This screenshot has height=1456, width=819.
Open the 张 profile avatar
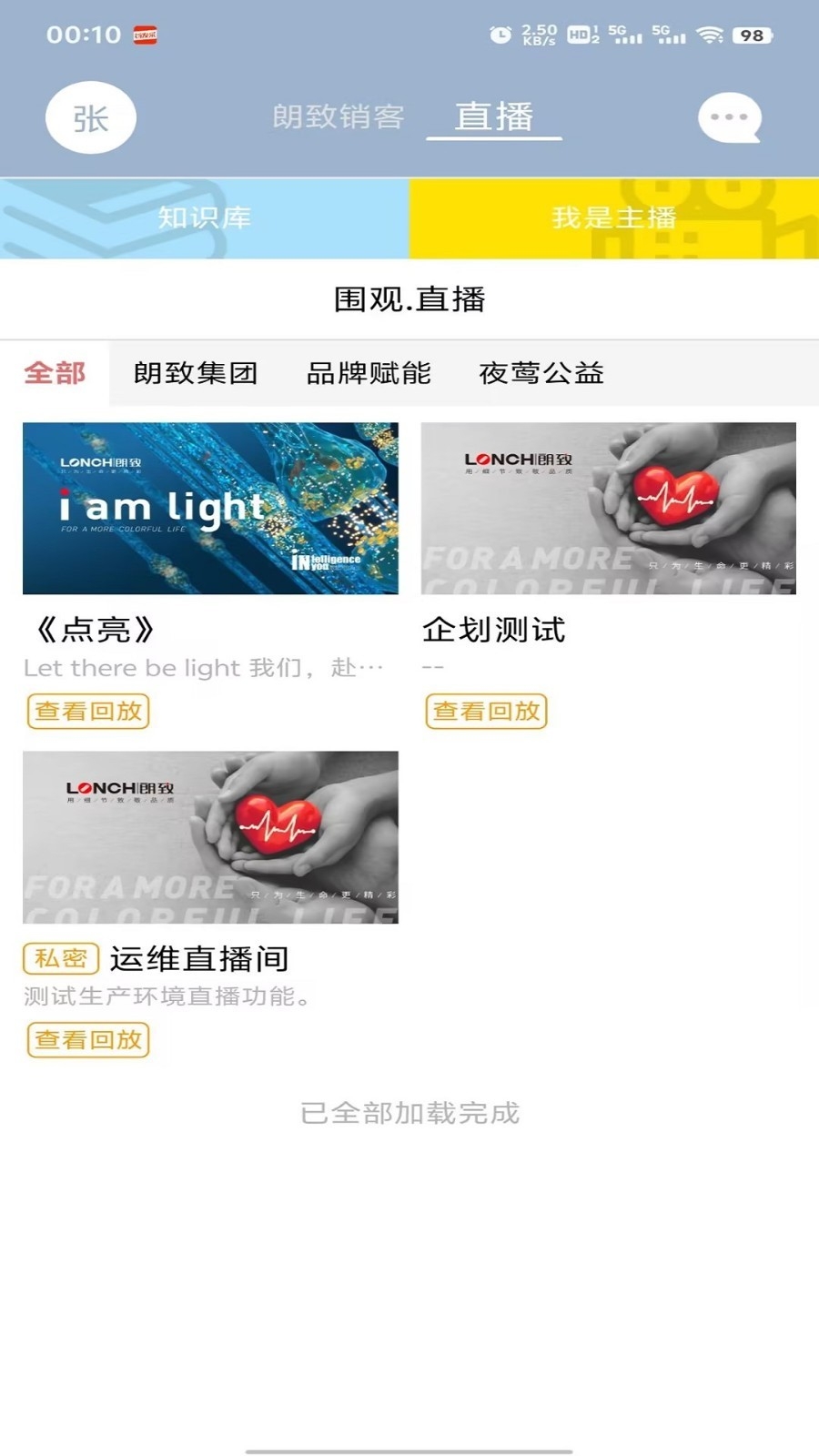coord(91,118)
